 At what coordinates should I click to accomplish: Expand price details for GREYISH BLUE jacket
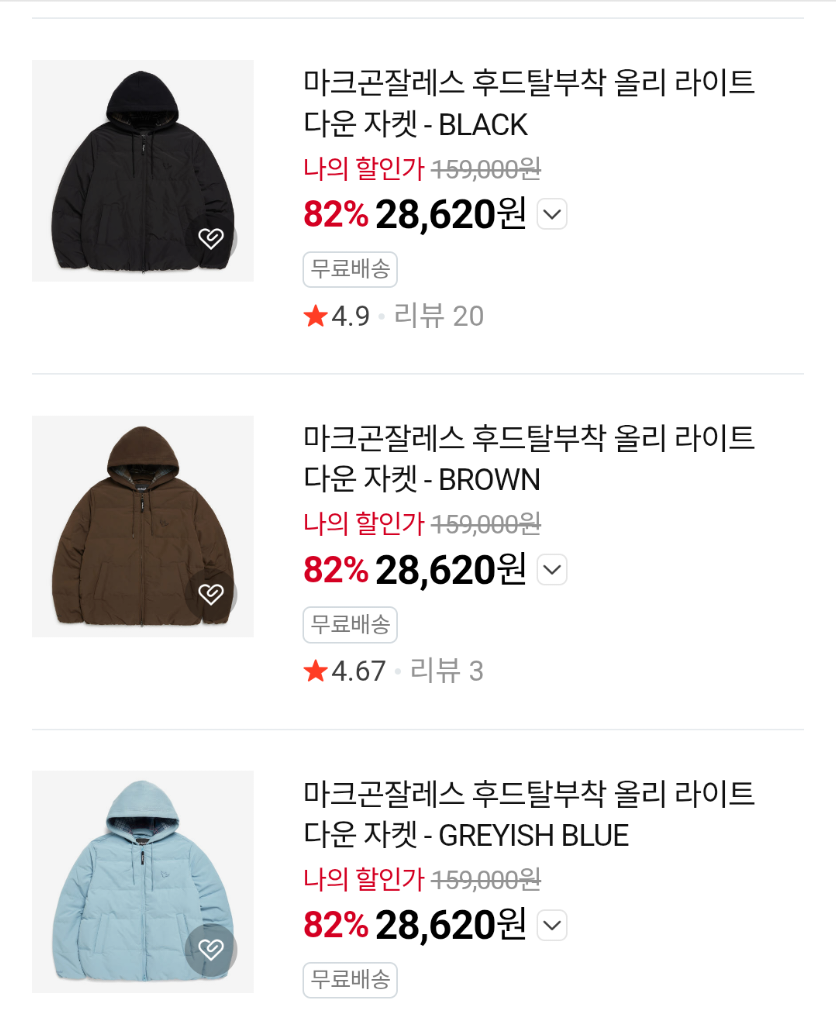tap(552, 926)
